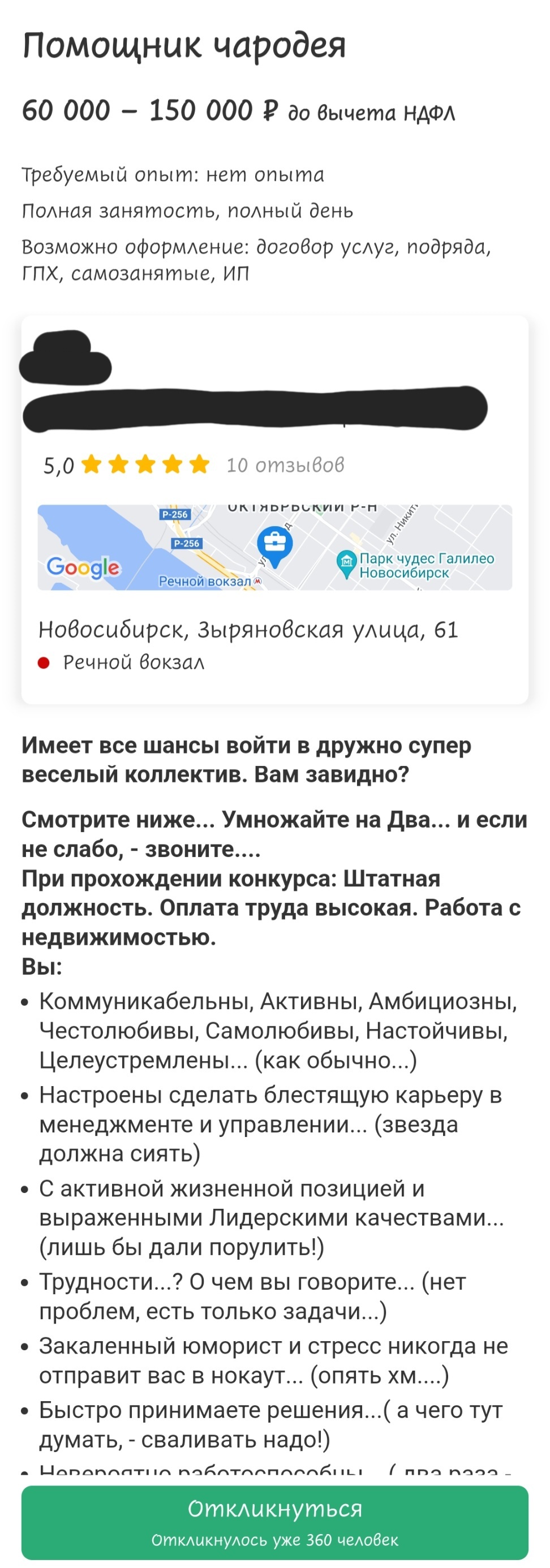Viewport: 550px width, 1568px height.
Task: Open the map preview of Зыряновская улица
Action: click(274, 546)
